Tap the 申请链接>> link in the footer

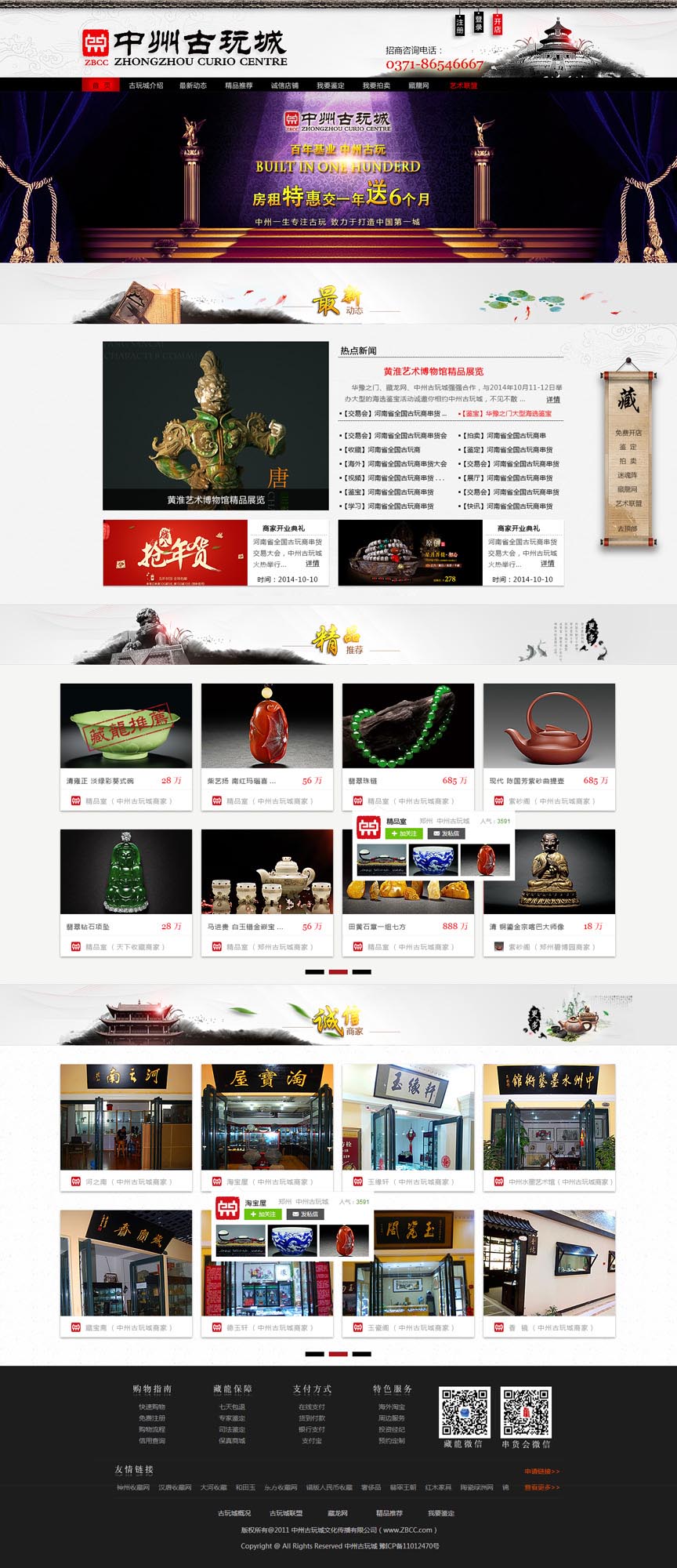click(541, 1472)
